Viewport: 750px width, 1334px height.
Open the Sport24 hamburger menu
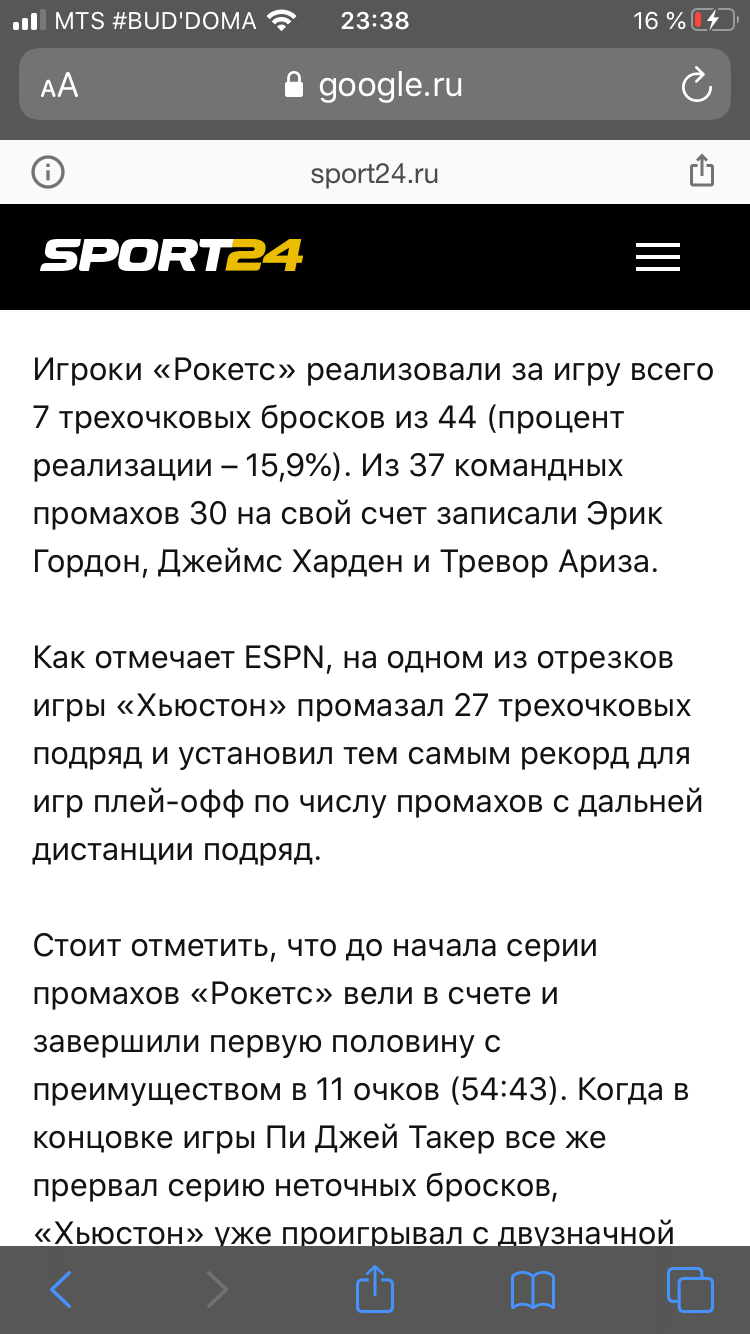[x=658, y=257]
